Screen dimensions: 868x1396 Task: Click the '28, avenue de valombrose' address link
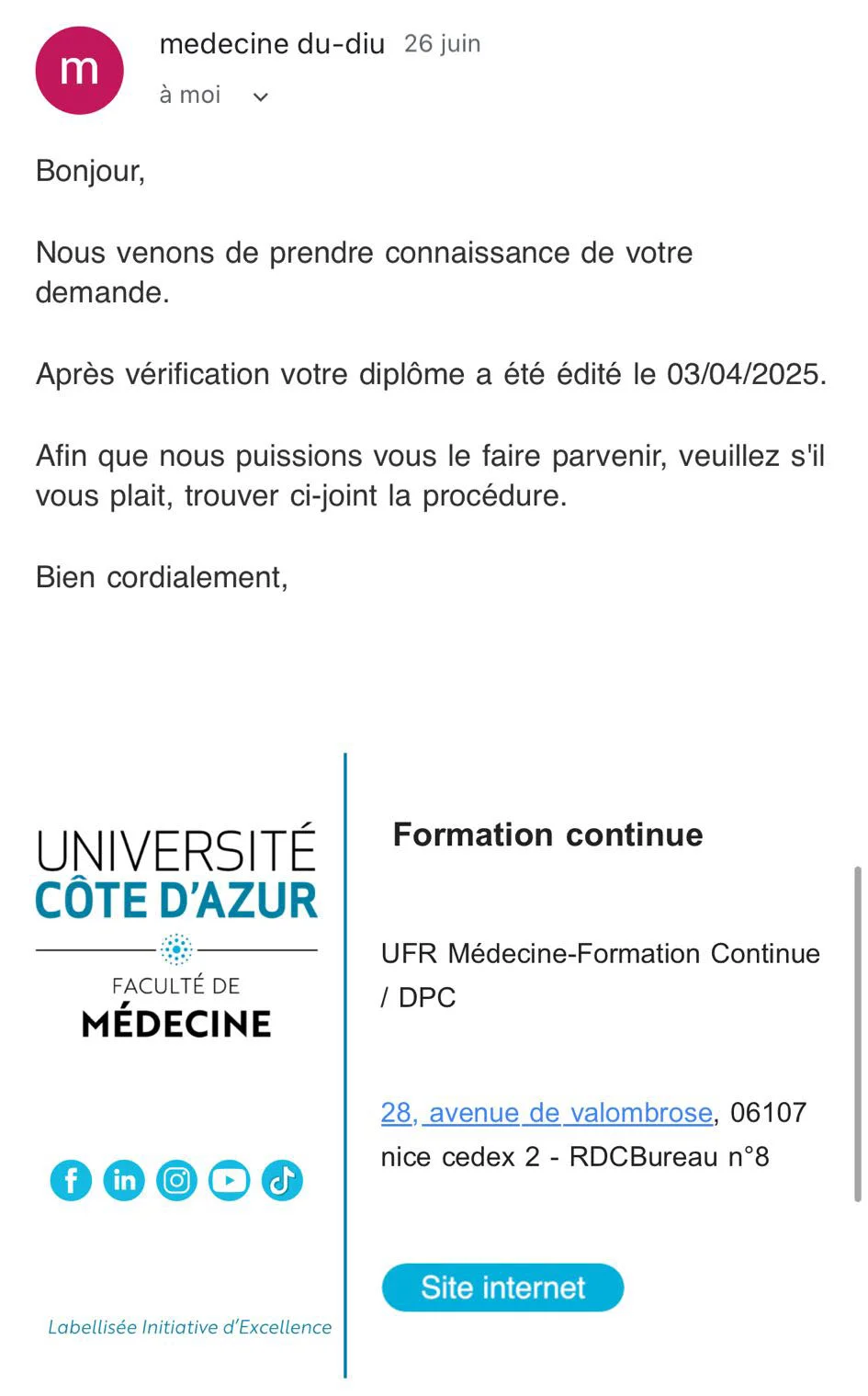pyautogui.click(x=547, y=1112)
